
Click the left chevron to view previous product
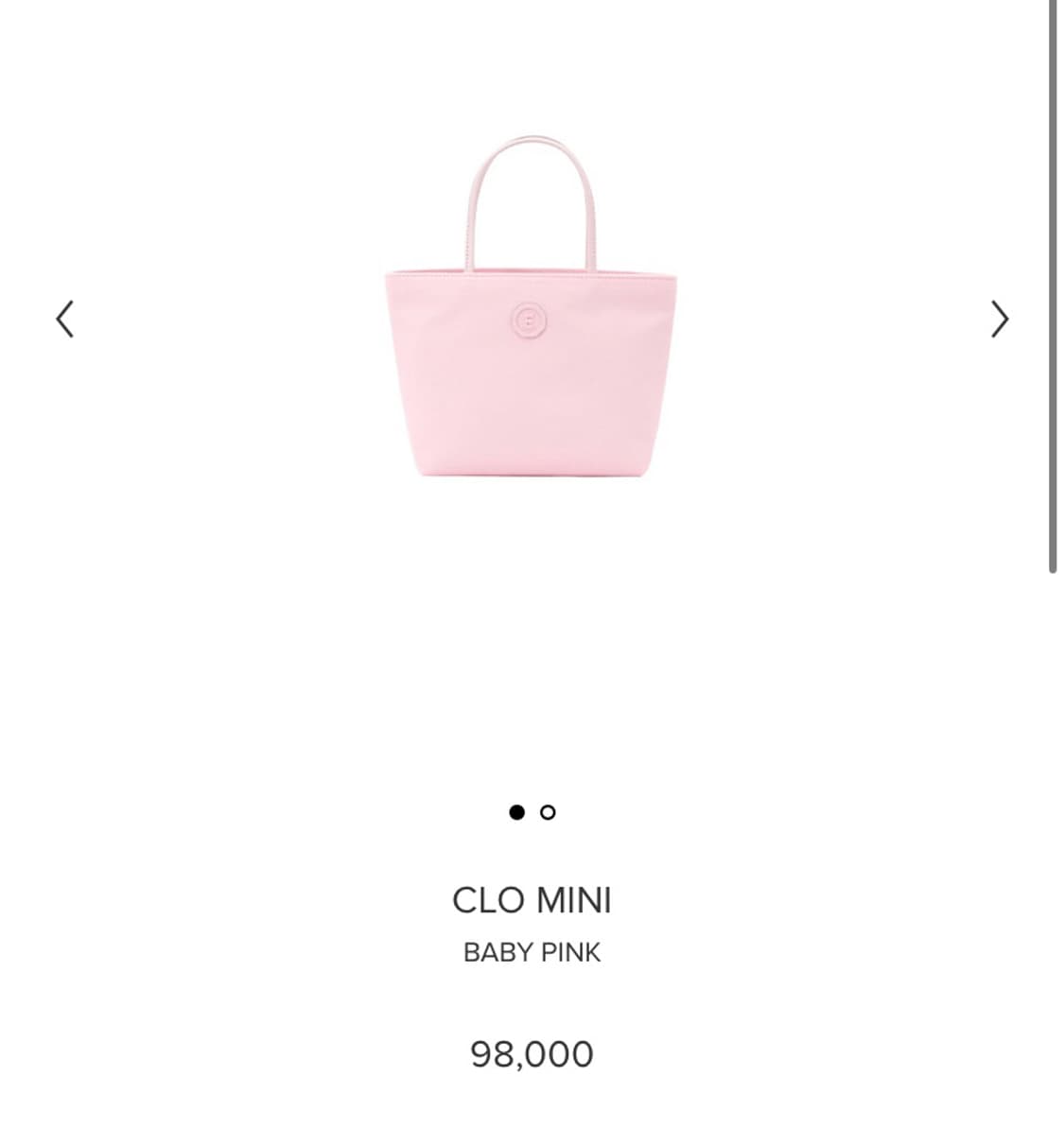click(x=64, y=320)
